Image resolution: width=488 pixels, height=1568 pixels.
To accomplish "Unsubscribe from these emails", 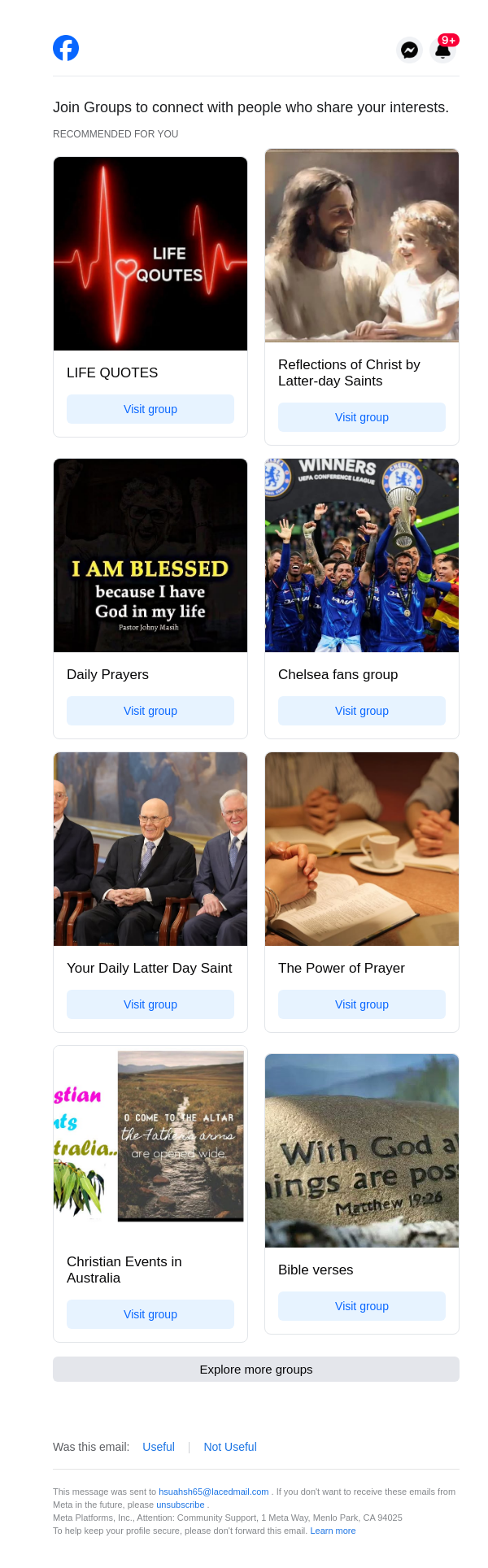I will coord(180,1505).
